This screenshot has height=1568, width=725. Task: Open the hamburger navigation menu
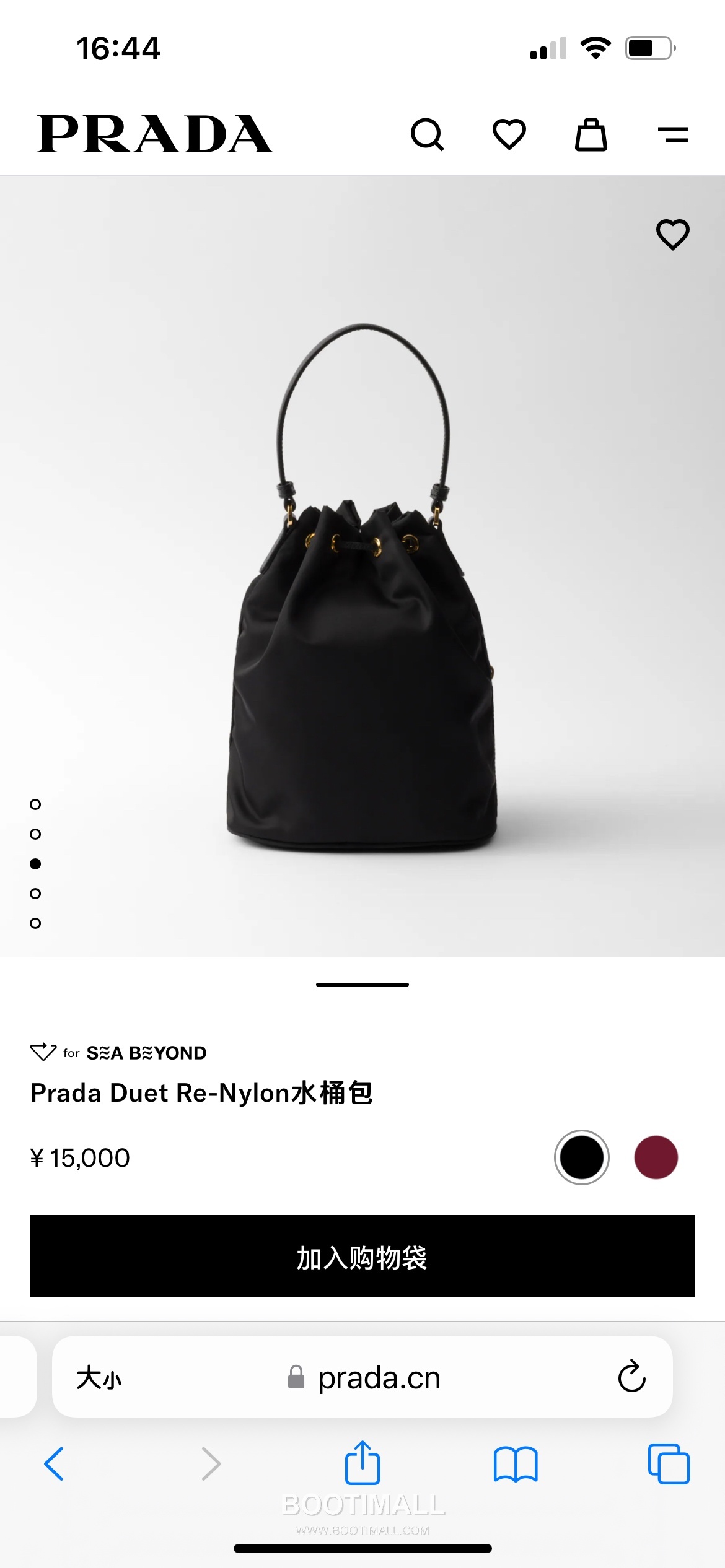click(675, 135)
